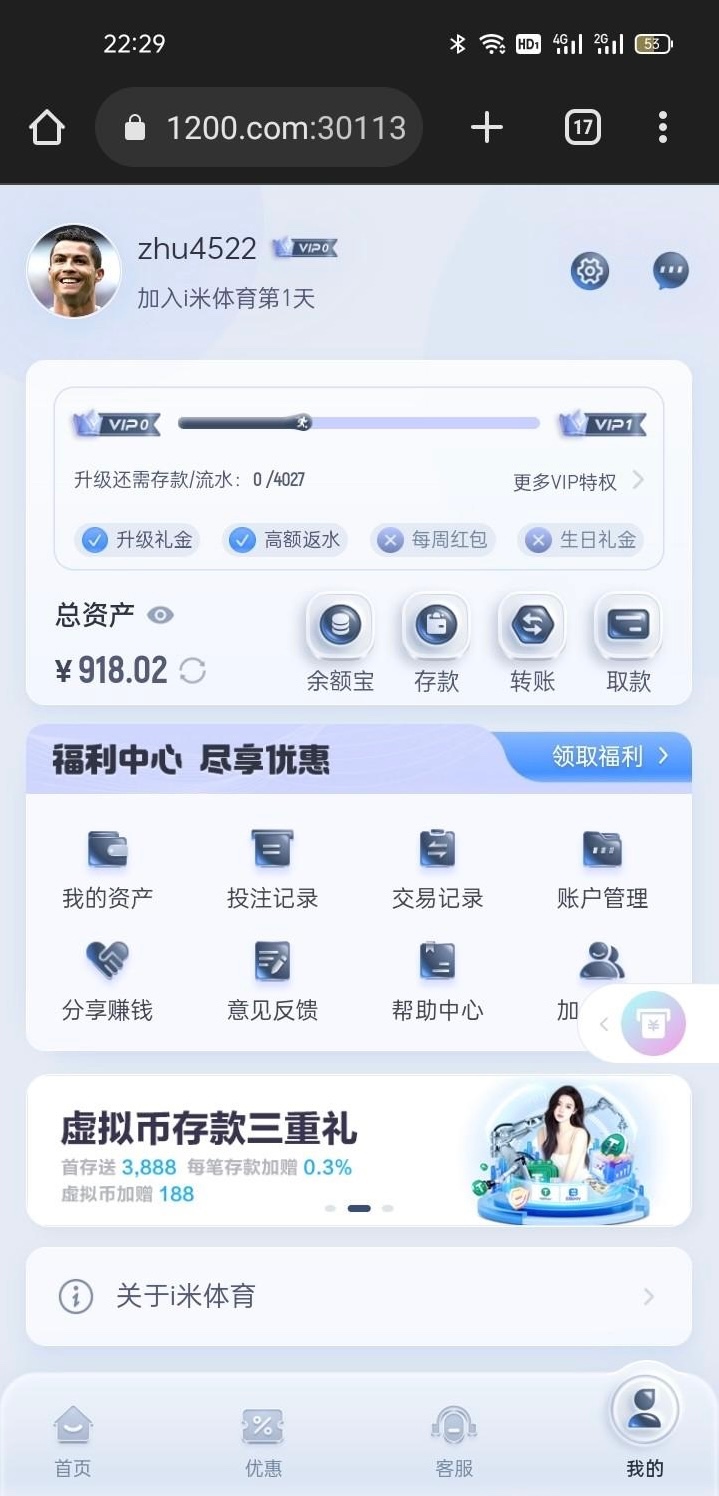View 投注记录
The height and width of the screenshot is (1496, 719).
pos(272,869)
